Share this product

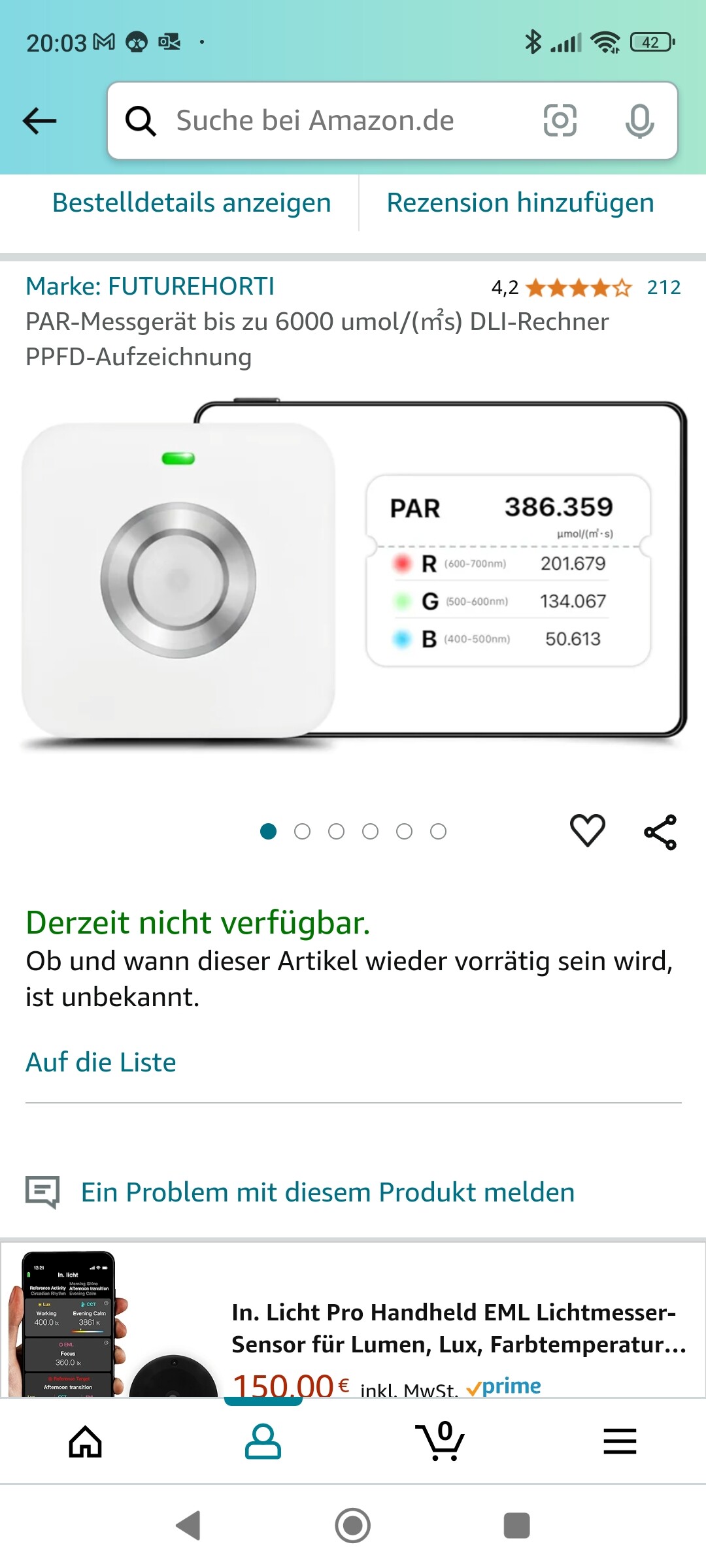click(x=660, y=832)
